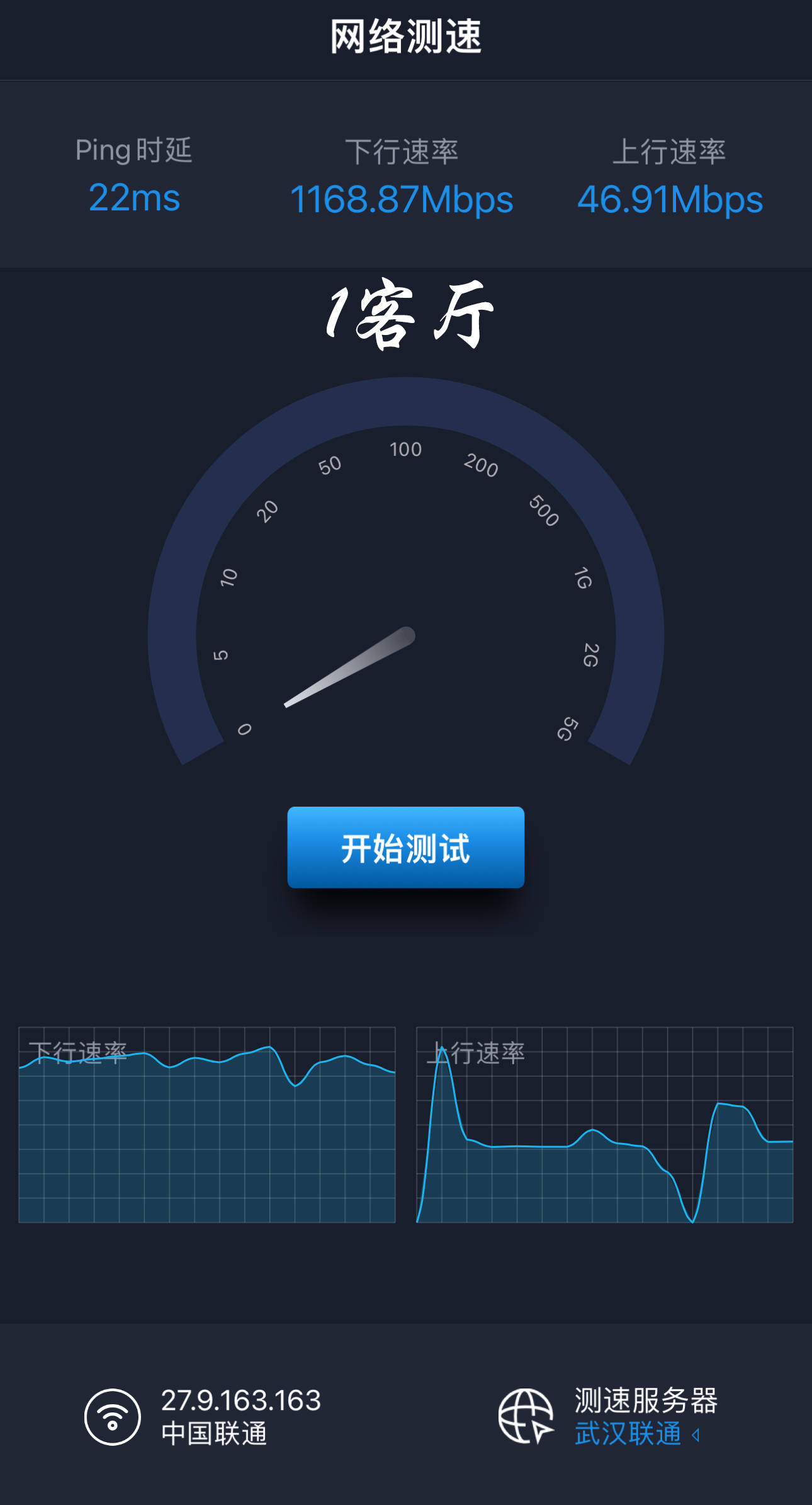Open the 武汉联通 server selector
The height and width of the screenshot is (1505, 812).
pyautogui.click(x=636, y=1434)
